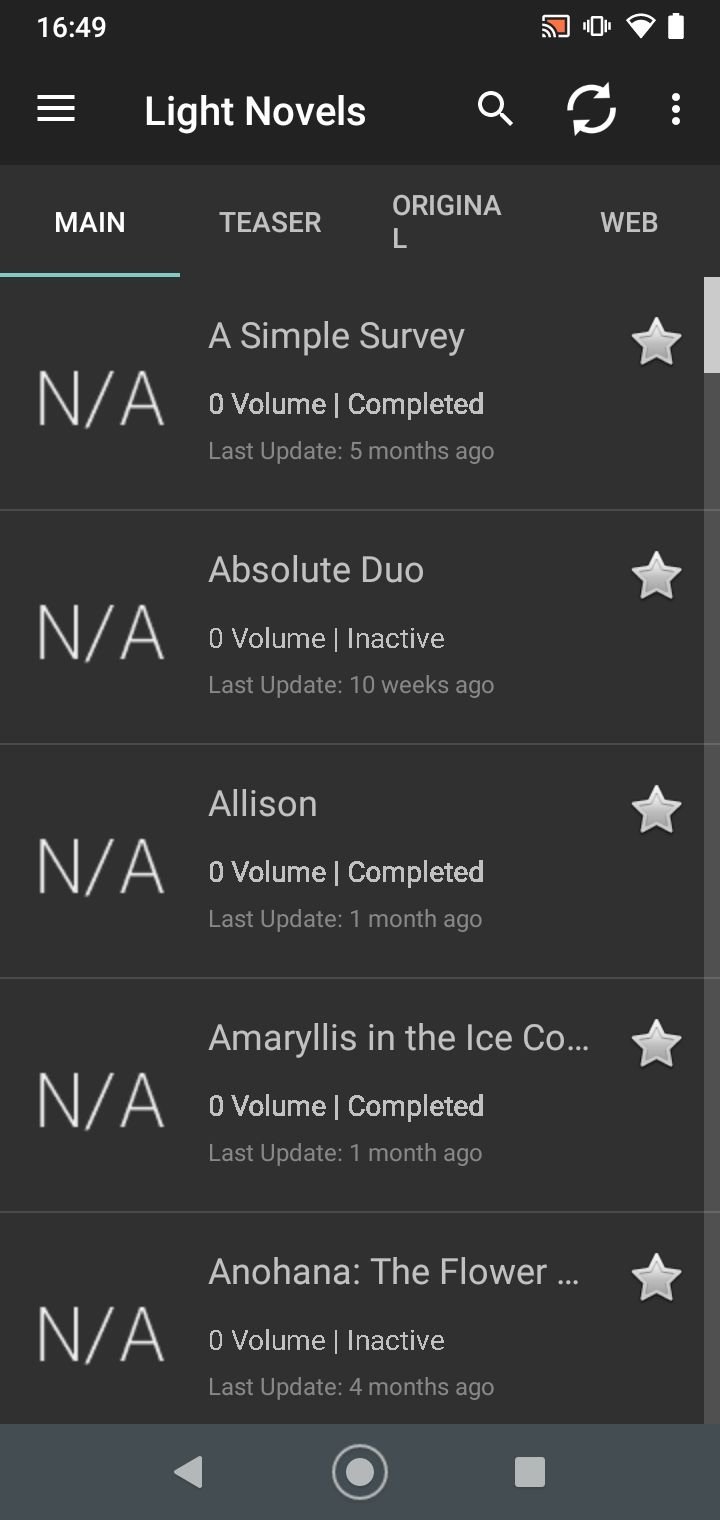
Task: Open the overflow menu
Action: click(x=676, y=109)
